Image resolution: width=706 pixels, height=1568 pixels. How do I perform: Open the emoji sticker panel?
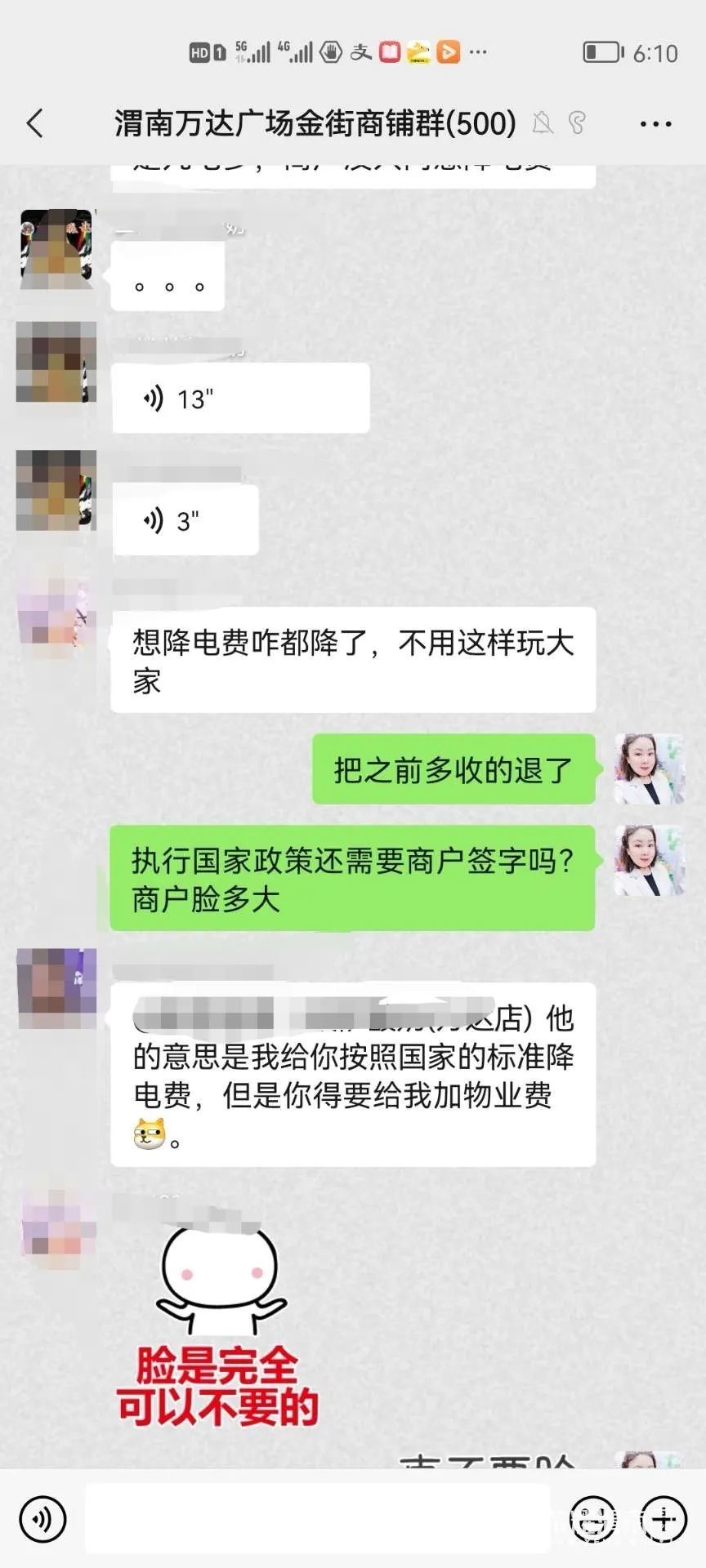[592, 1518]
